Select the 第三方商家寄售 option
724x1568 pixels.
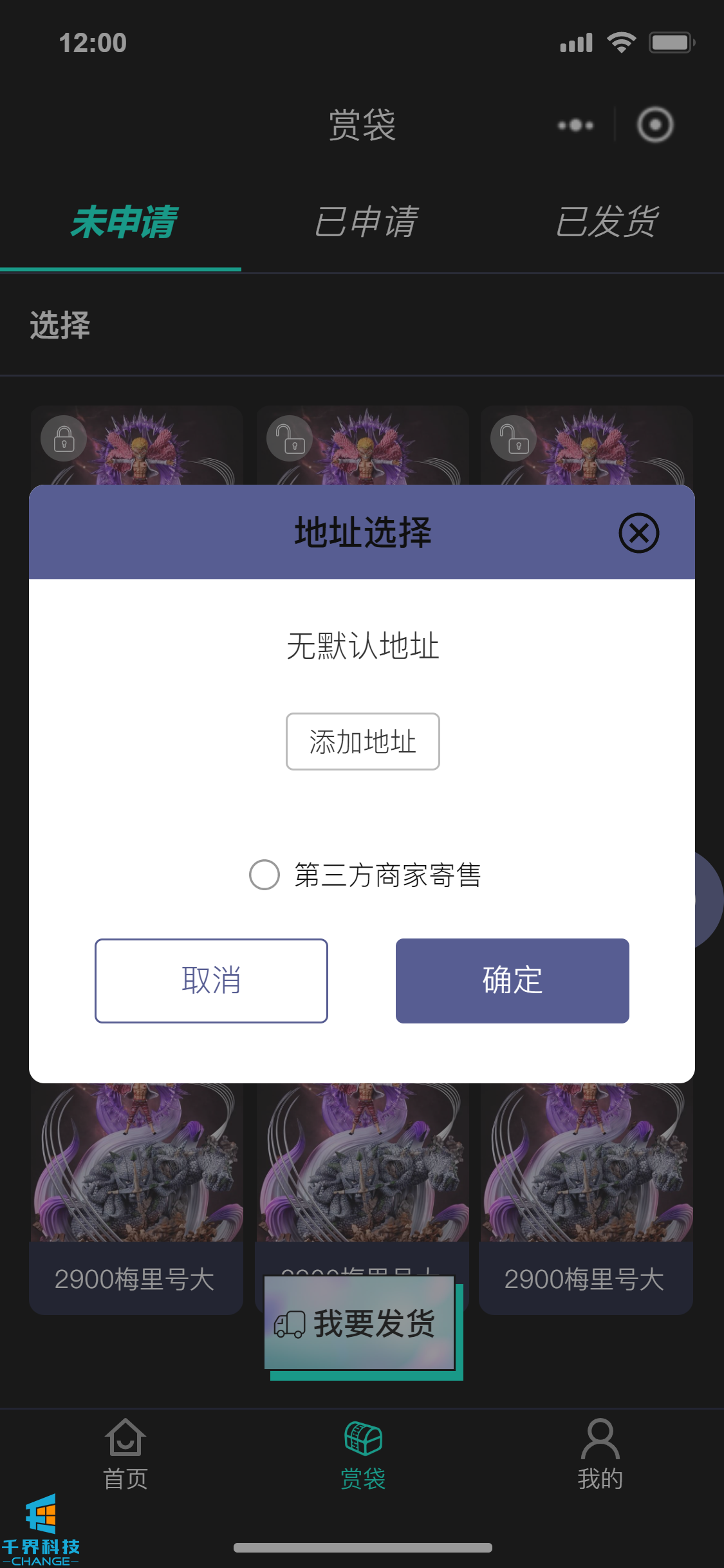pos(265,875)
